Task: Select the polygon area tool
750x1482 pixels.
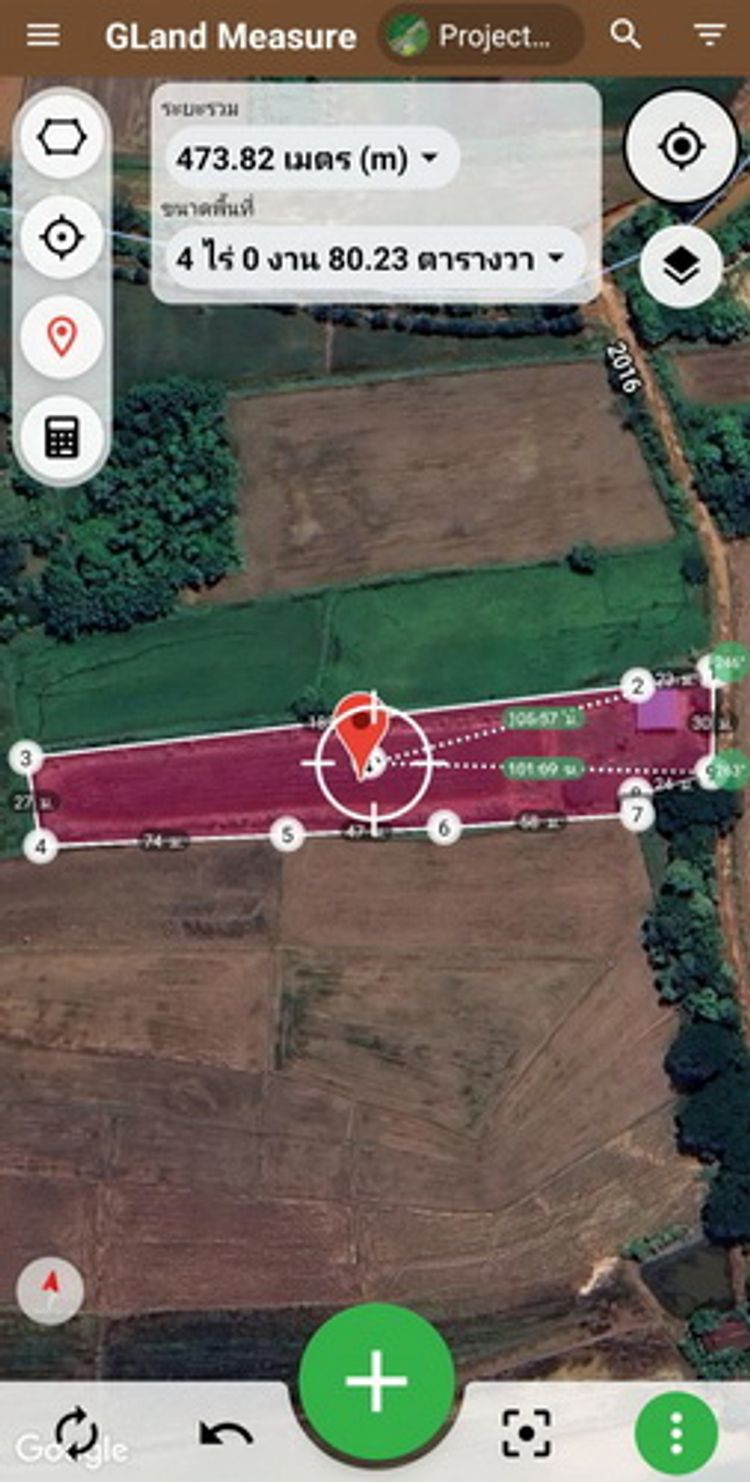Action: click(x=62, y=137)
